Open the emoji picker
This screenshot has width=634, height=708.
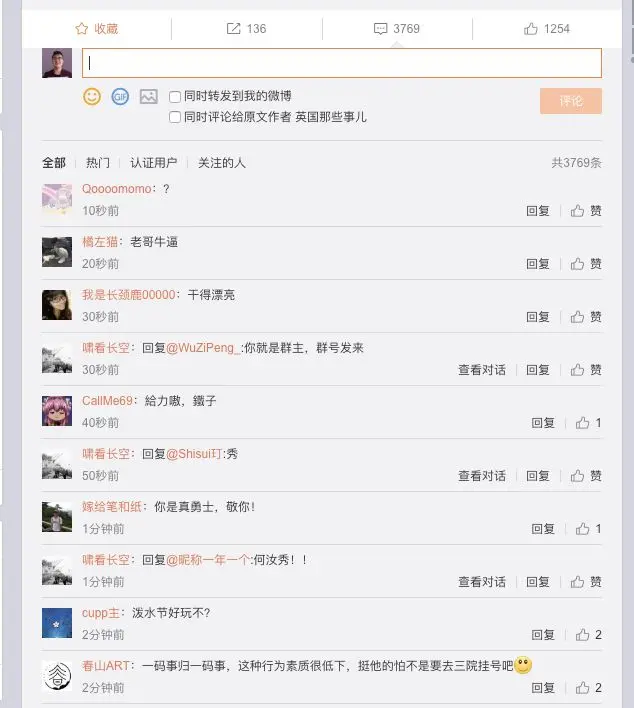pyautogui.click(x=92, y=97)
